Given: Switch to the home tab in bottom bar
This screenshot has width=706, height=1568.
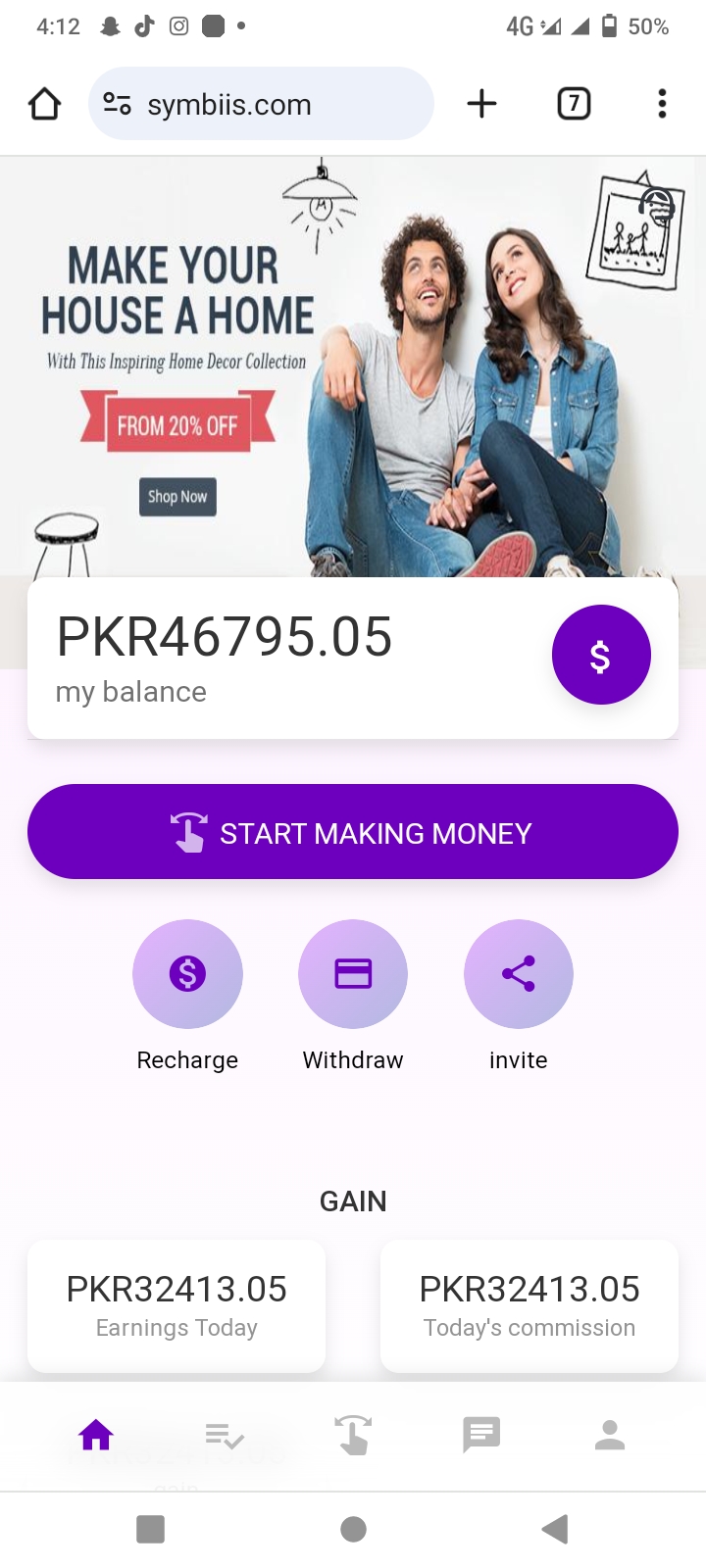Looking at the screenshot, I should click(x=96, y=1436).
